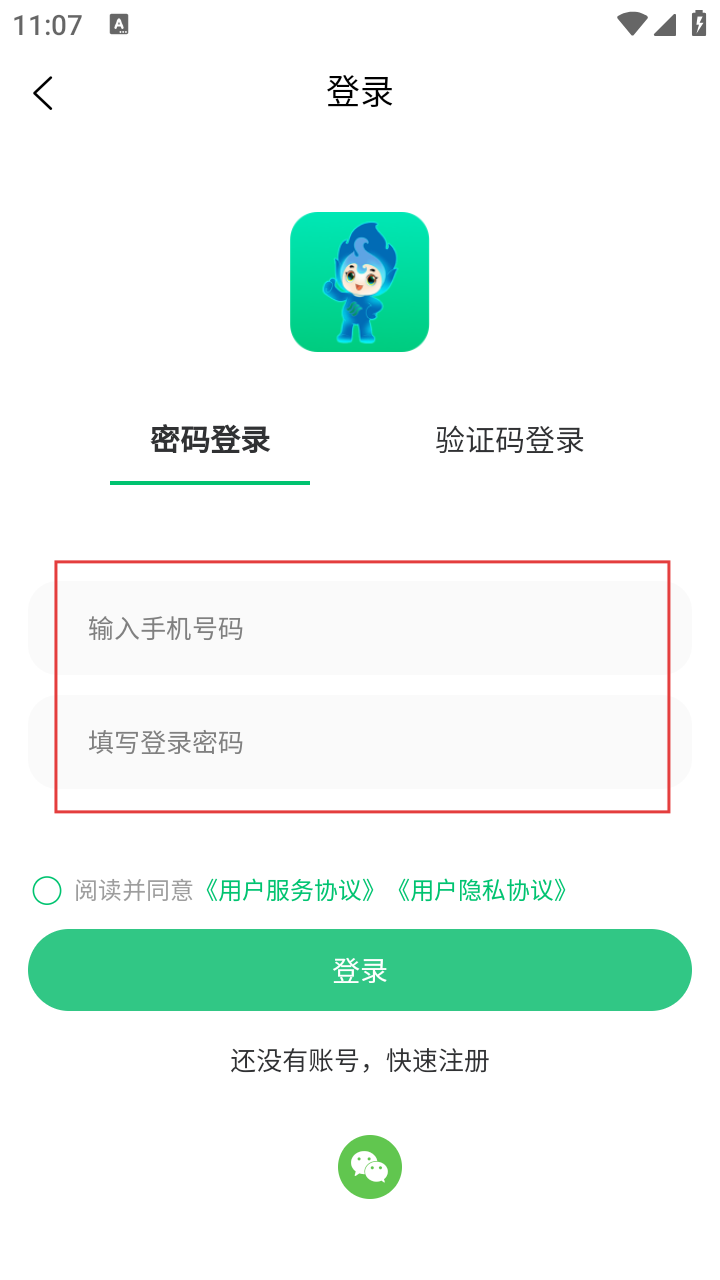Open 还没有账号，快速注册 to register

click(x=360, y=1060)
